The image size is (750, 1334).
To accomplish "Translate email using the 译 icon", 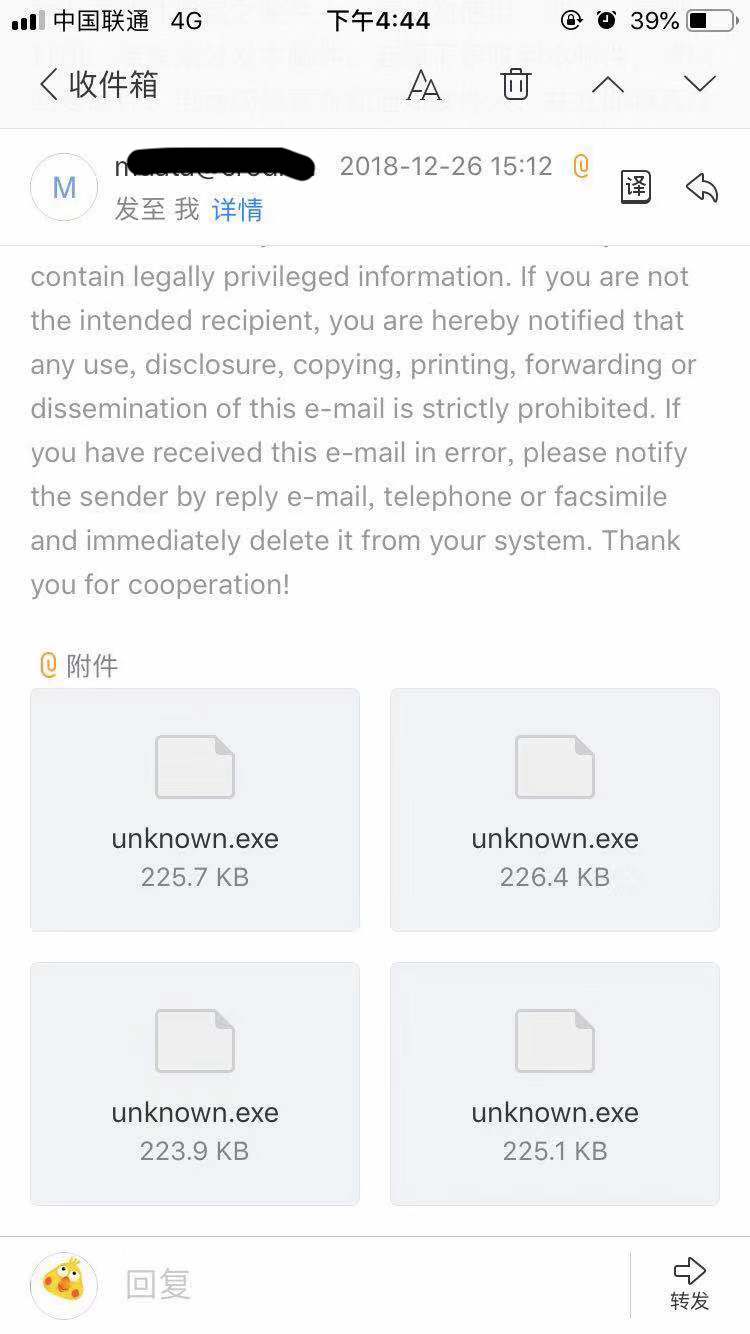I will point(636,187).
